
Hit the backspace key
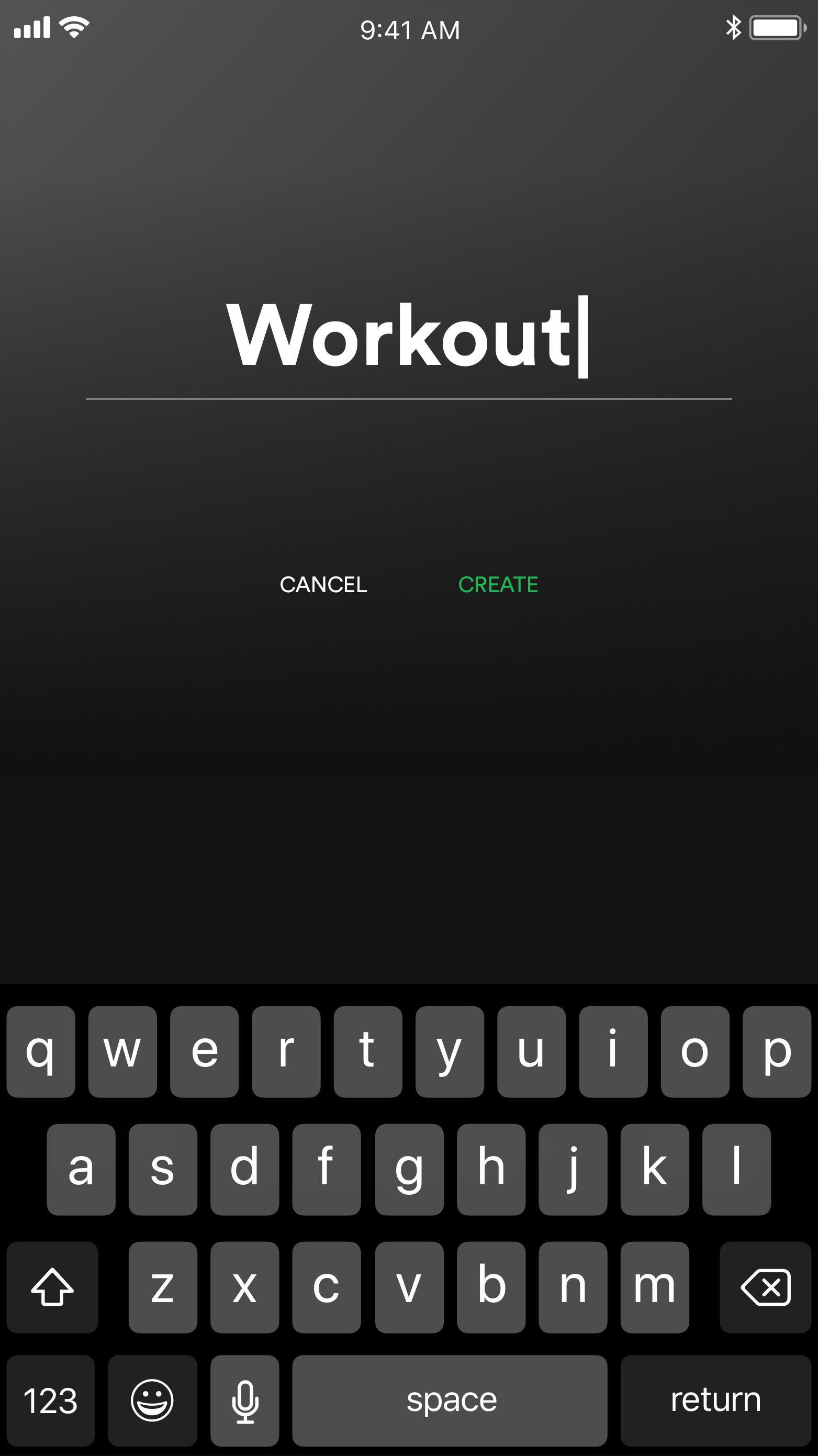pos(765,1287)
